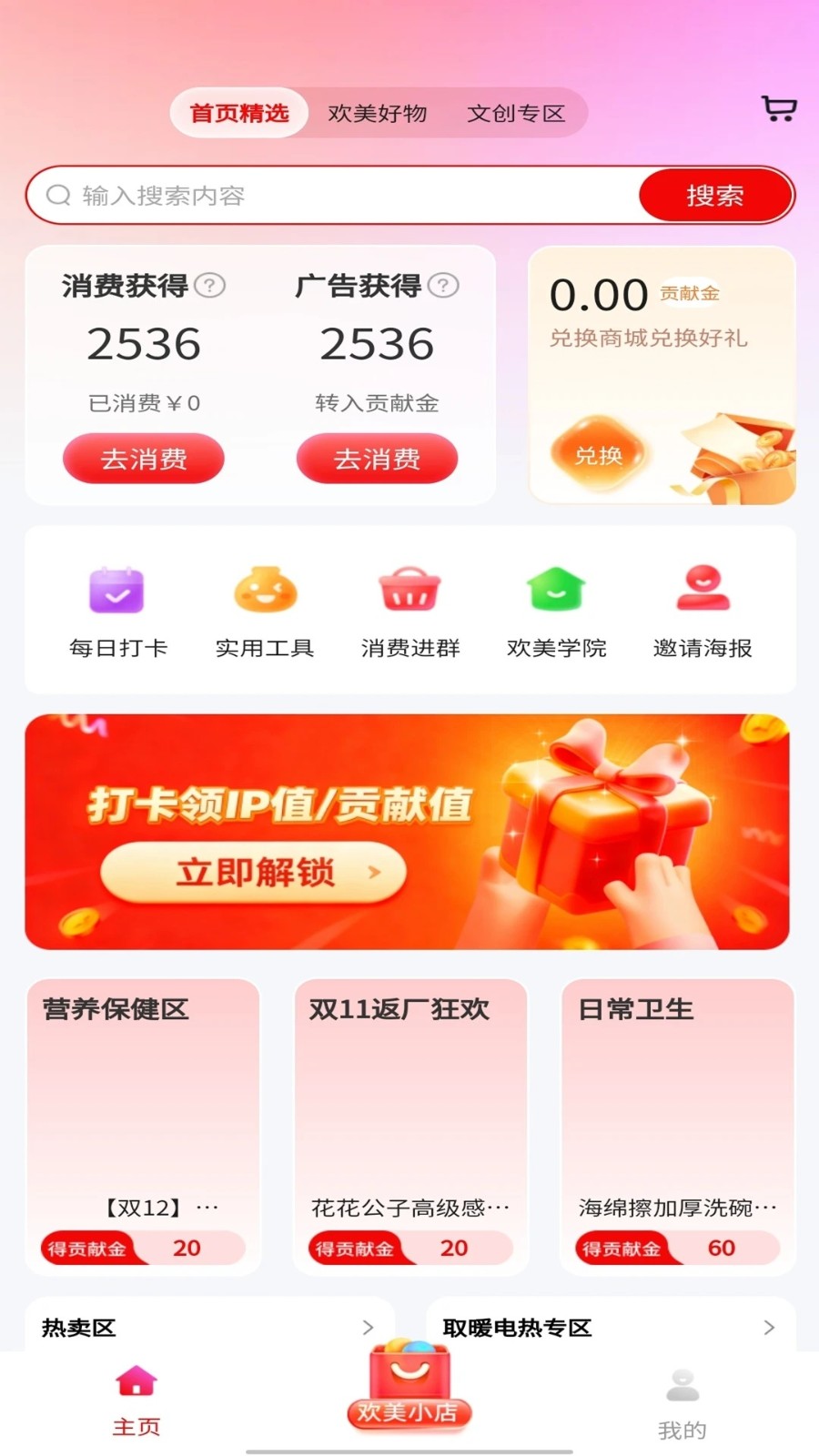Viewport: 819px width, 1456px height.
Task: Open the 每日打卡 daily check-in icon
Action: (x=117, y=590)
